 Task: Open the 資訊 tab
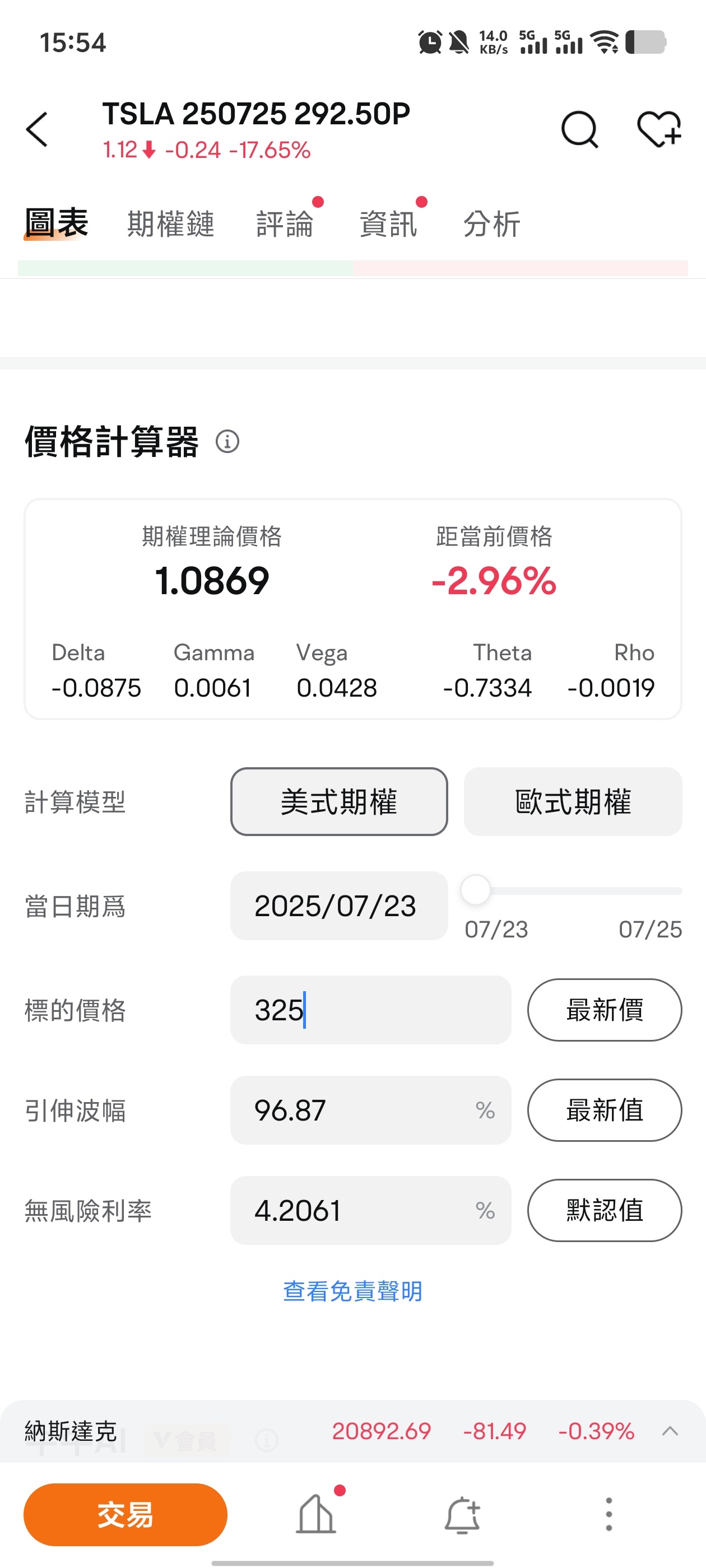tap(388, 224)
